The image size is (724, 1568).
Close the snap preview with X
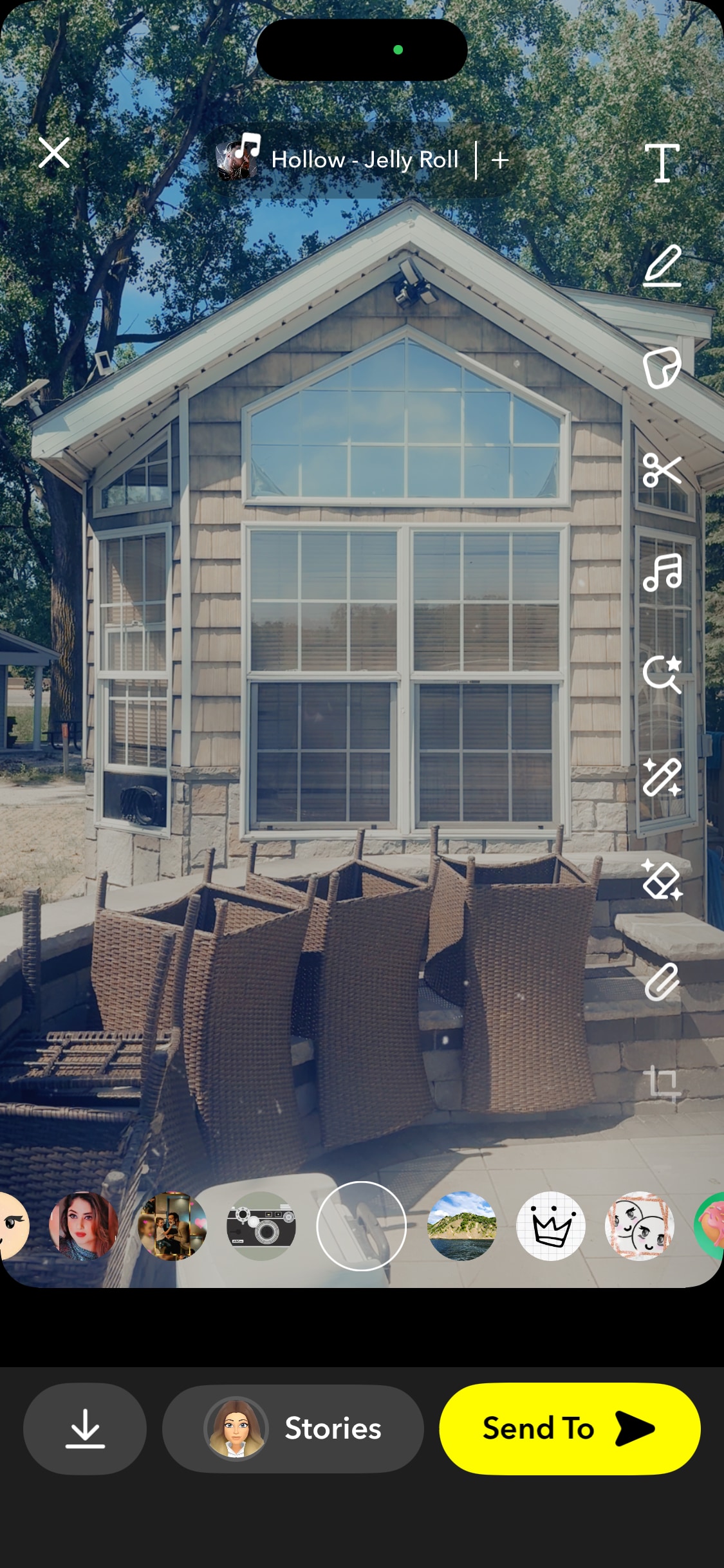(54, 154)
